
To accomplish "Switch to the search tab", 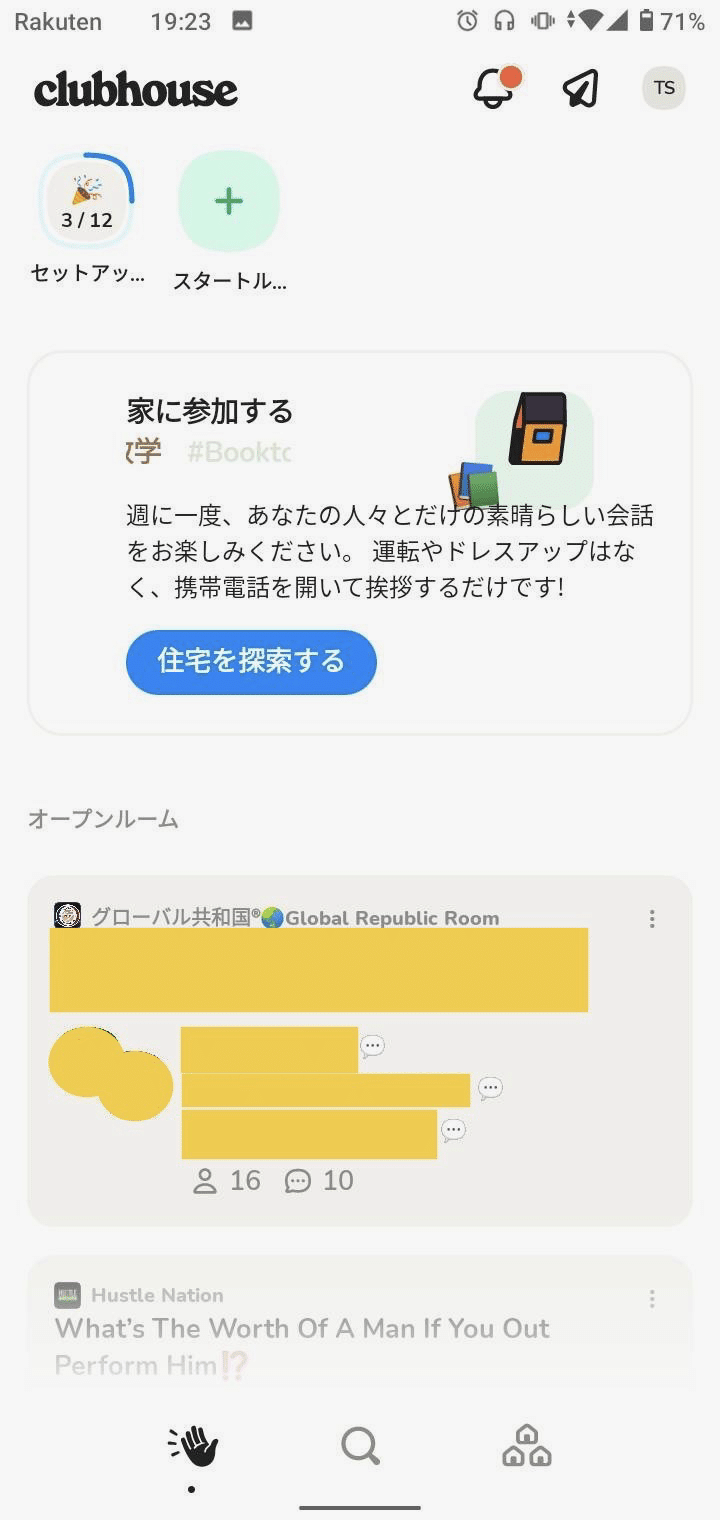I will click(x=360, y=1445).
